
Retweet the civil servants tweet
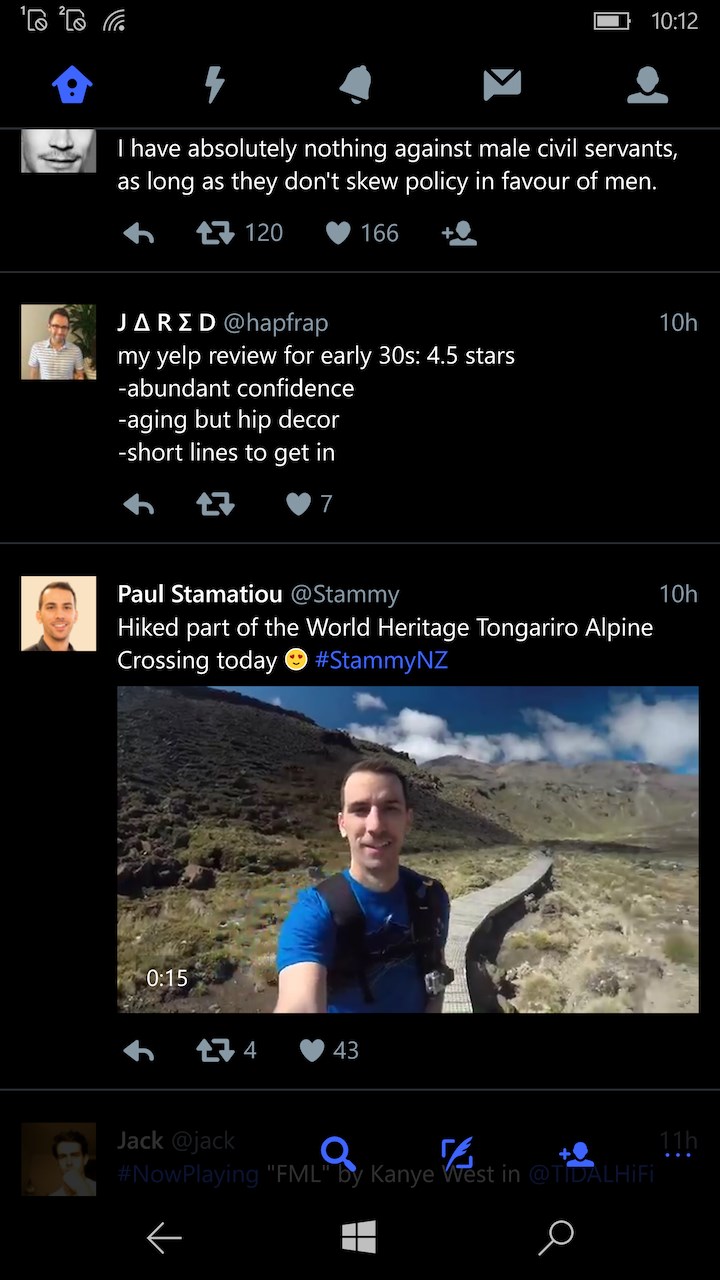215,233
